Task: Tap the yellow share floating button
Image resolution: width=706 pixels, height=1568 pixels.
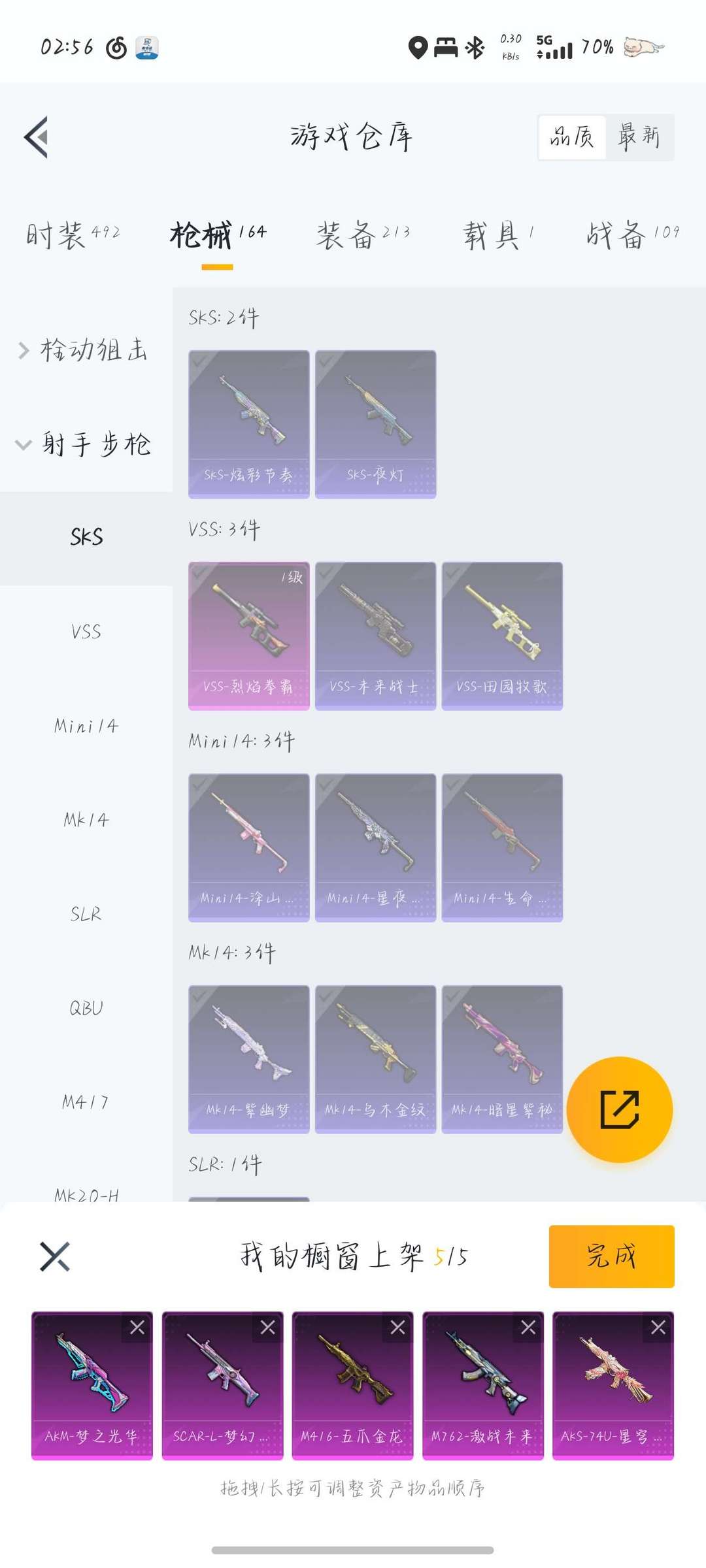Action: pyautogui.click(x=619, y=1109)
